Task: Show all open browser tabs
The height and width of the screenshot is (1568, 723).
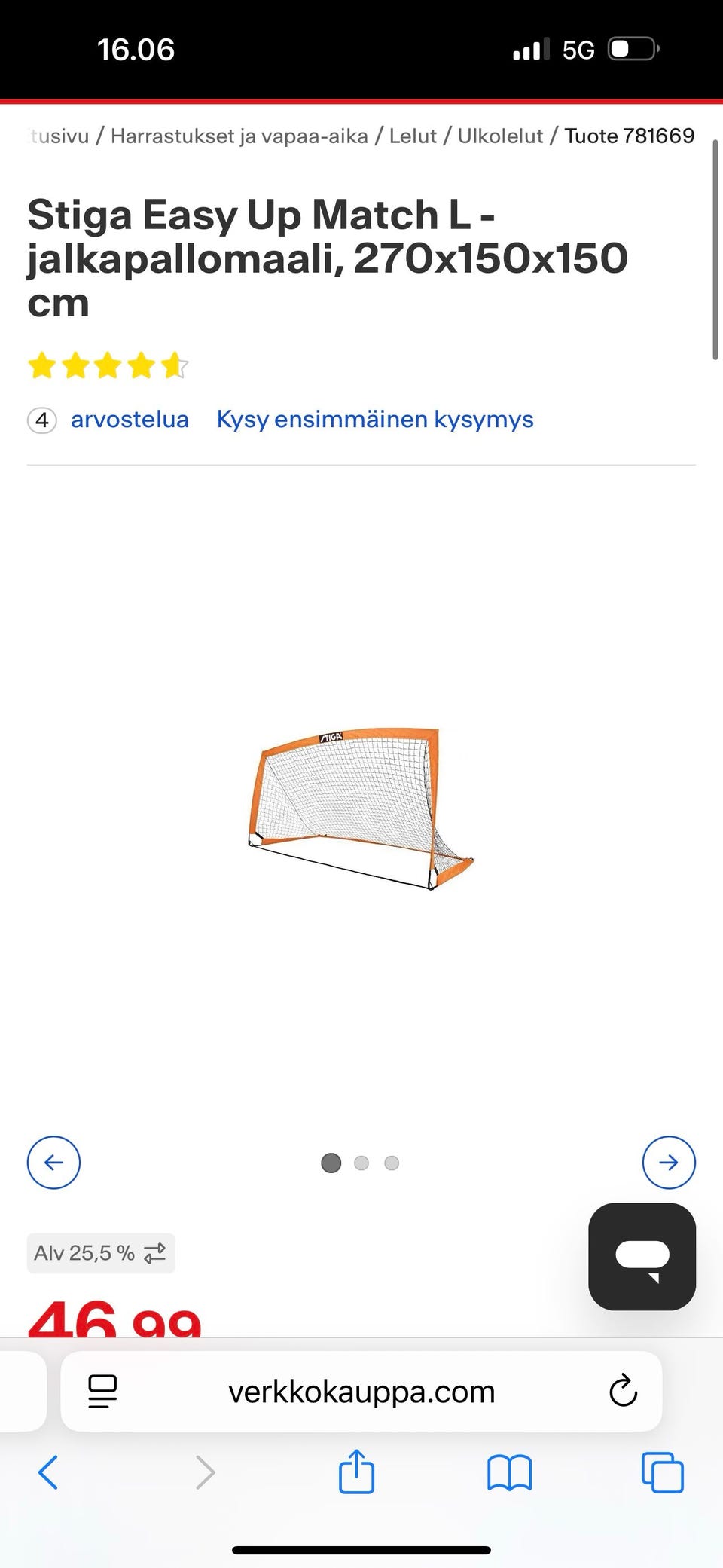Action: [x=662, y=1472]
